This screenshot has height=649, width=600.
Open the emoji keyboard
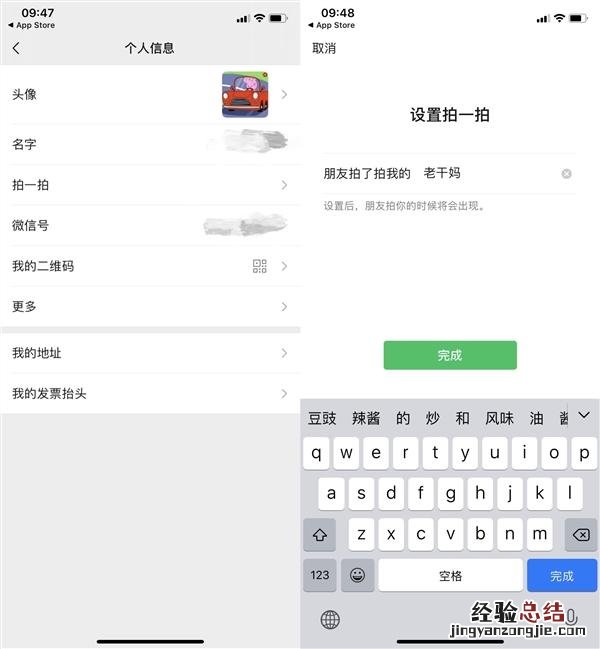357,575
